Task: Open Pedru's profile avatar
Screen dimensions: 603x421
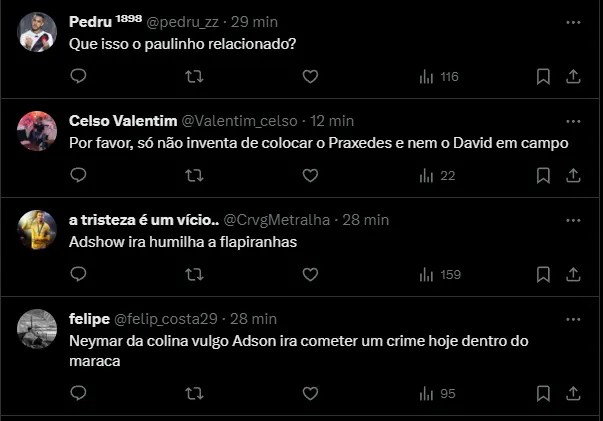Action: click(x=38, y=33)
